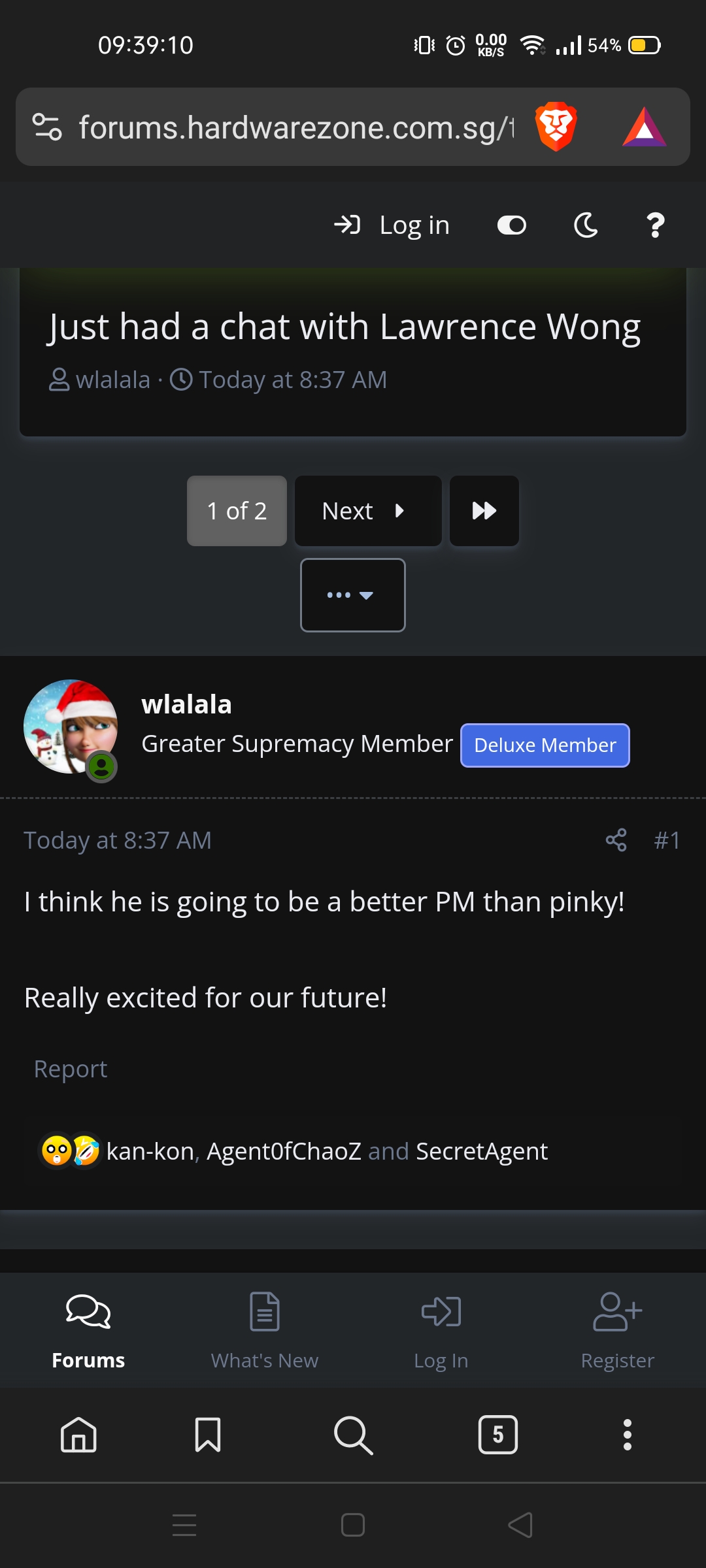The image size is (706, 1568).
Task: Open browser bookmarks icon
Action: [208, 1435]
